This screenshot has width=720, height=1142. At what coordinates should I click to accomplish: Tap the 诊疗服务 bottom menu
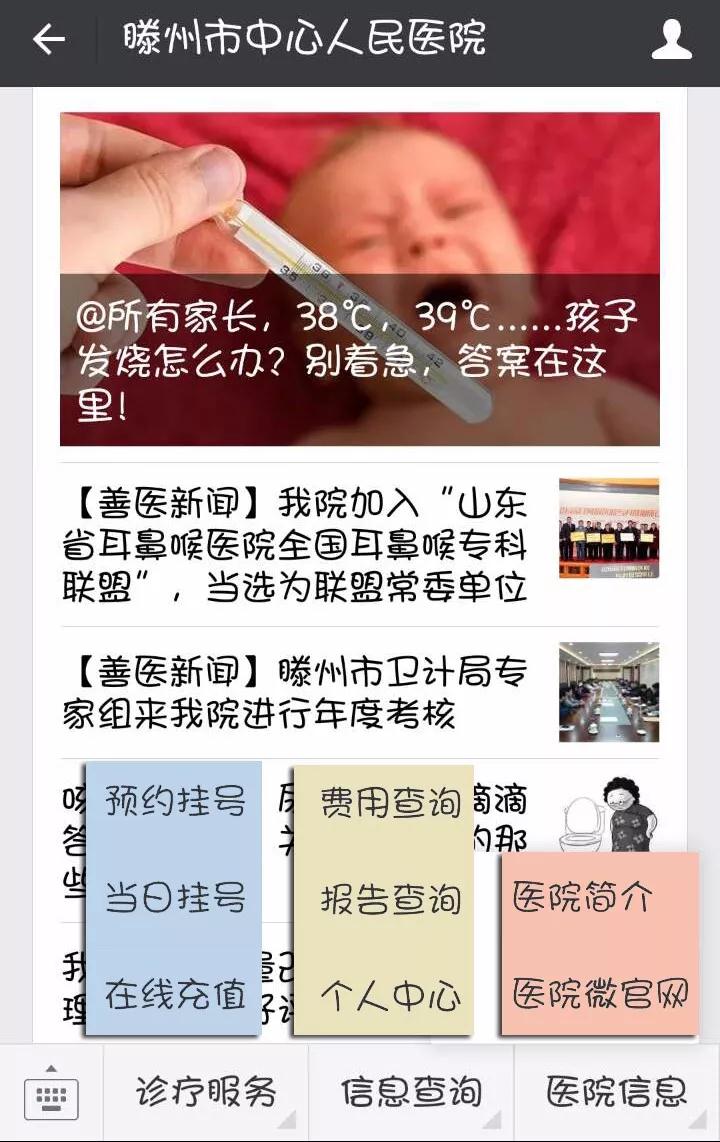(206, 1093)
